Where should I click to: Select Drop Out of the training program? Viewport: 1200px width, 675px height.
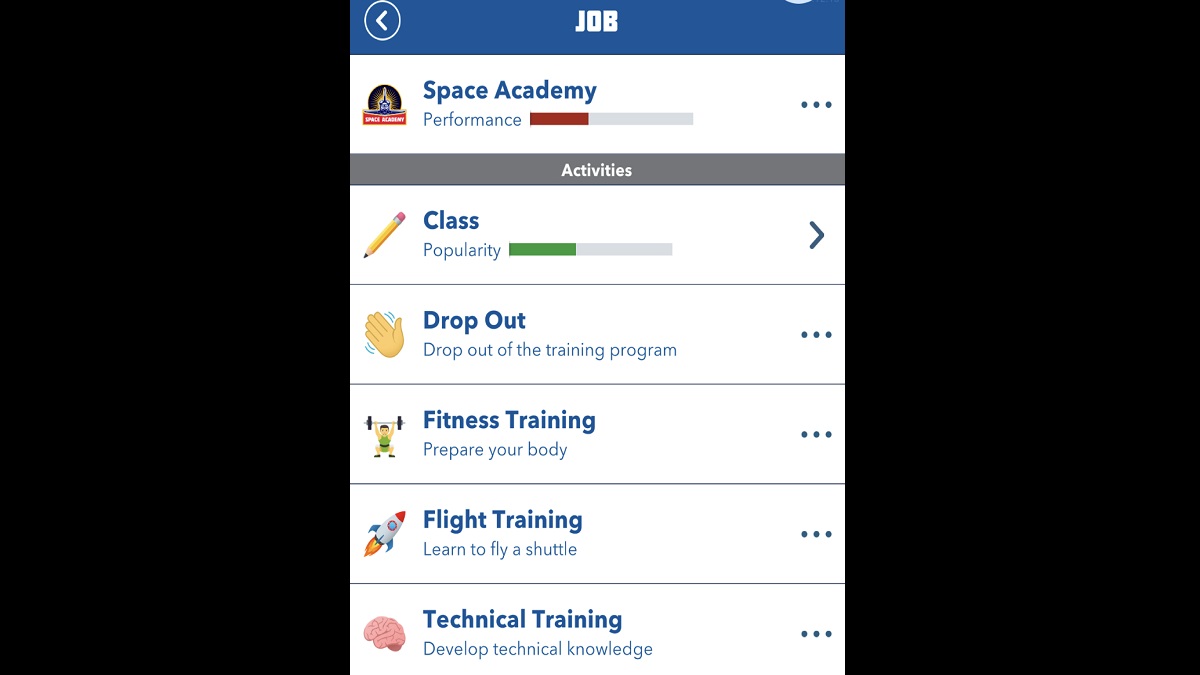tap(596, 335)
